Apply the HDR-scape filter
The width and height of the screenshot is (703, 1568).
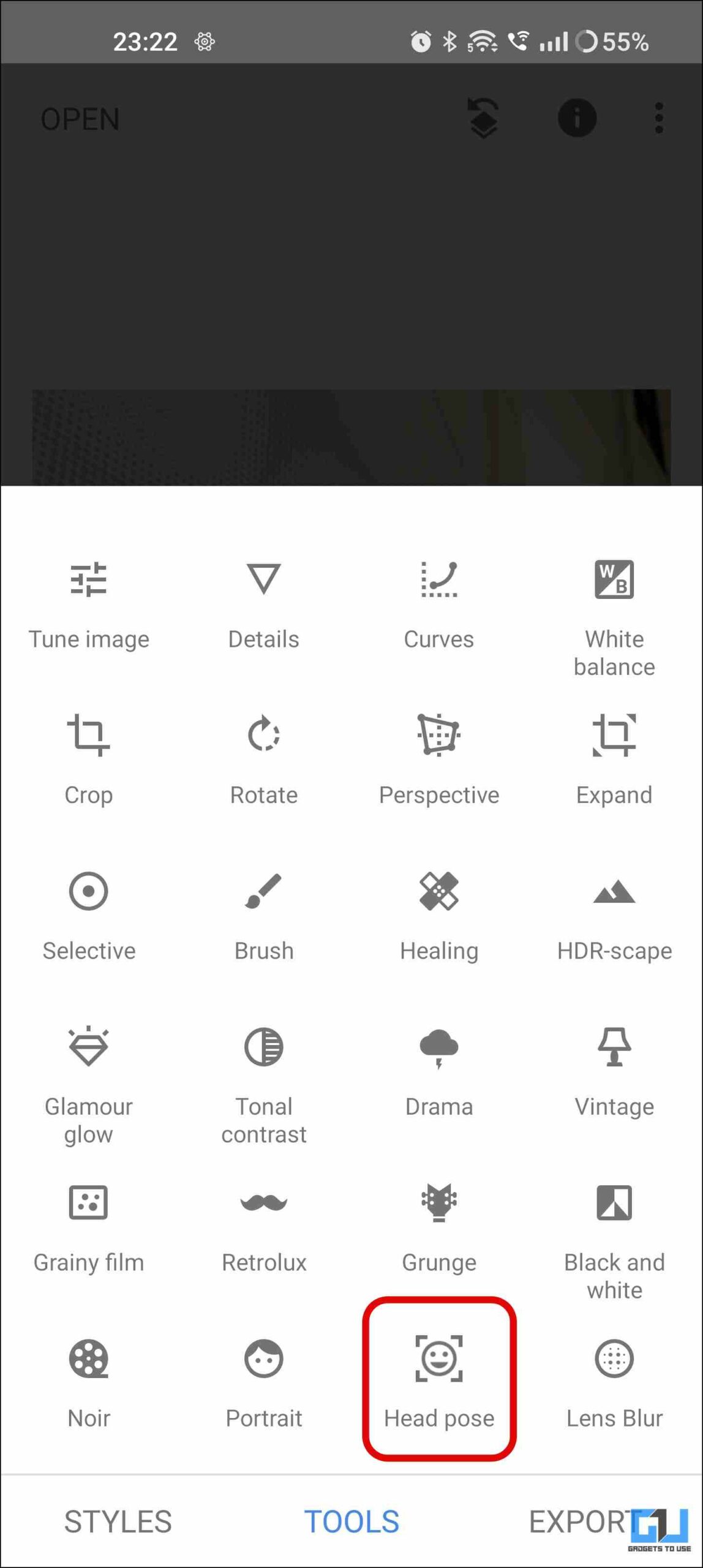coord(614,914)
